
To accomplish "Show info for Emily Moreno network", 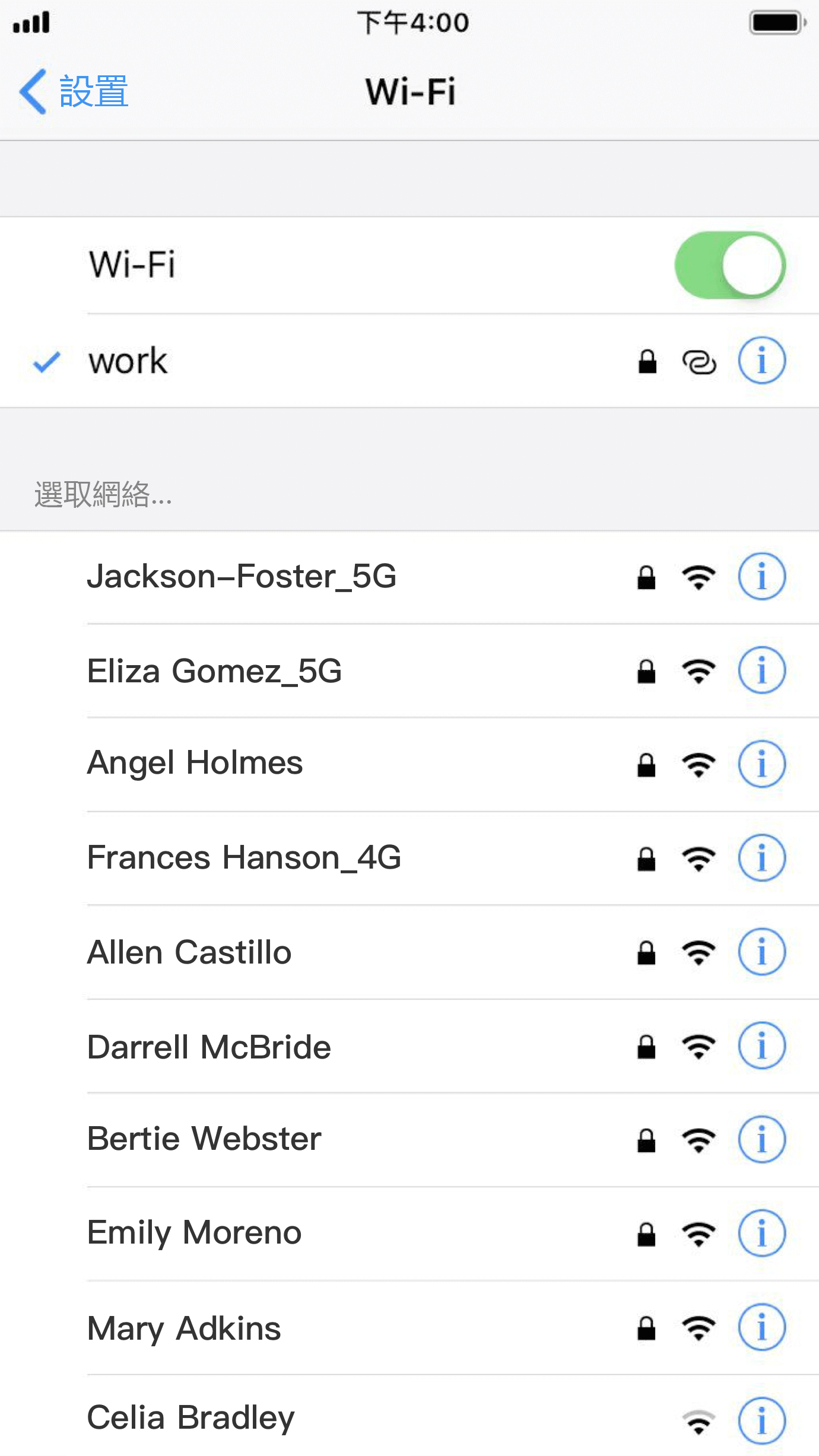I will pyautogui.click(x=762, y=1234).
